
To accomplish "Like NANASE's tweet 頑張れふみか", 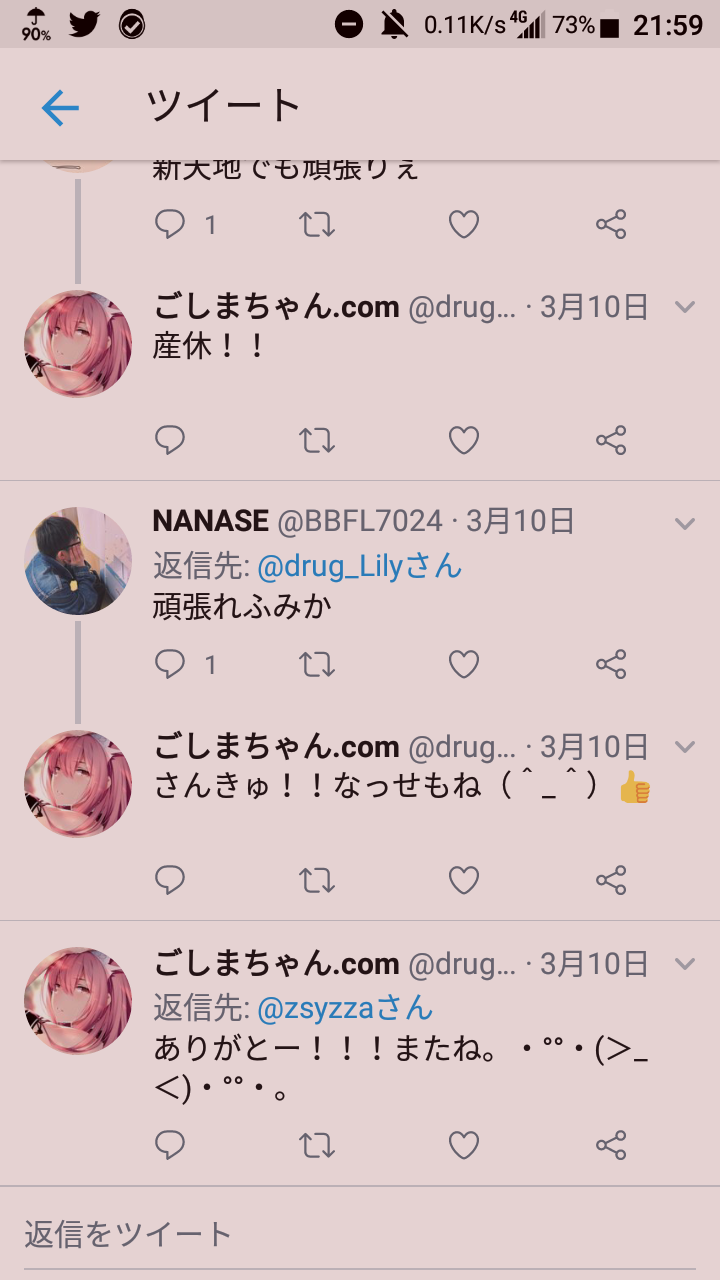I will (463, 664).
